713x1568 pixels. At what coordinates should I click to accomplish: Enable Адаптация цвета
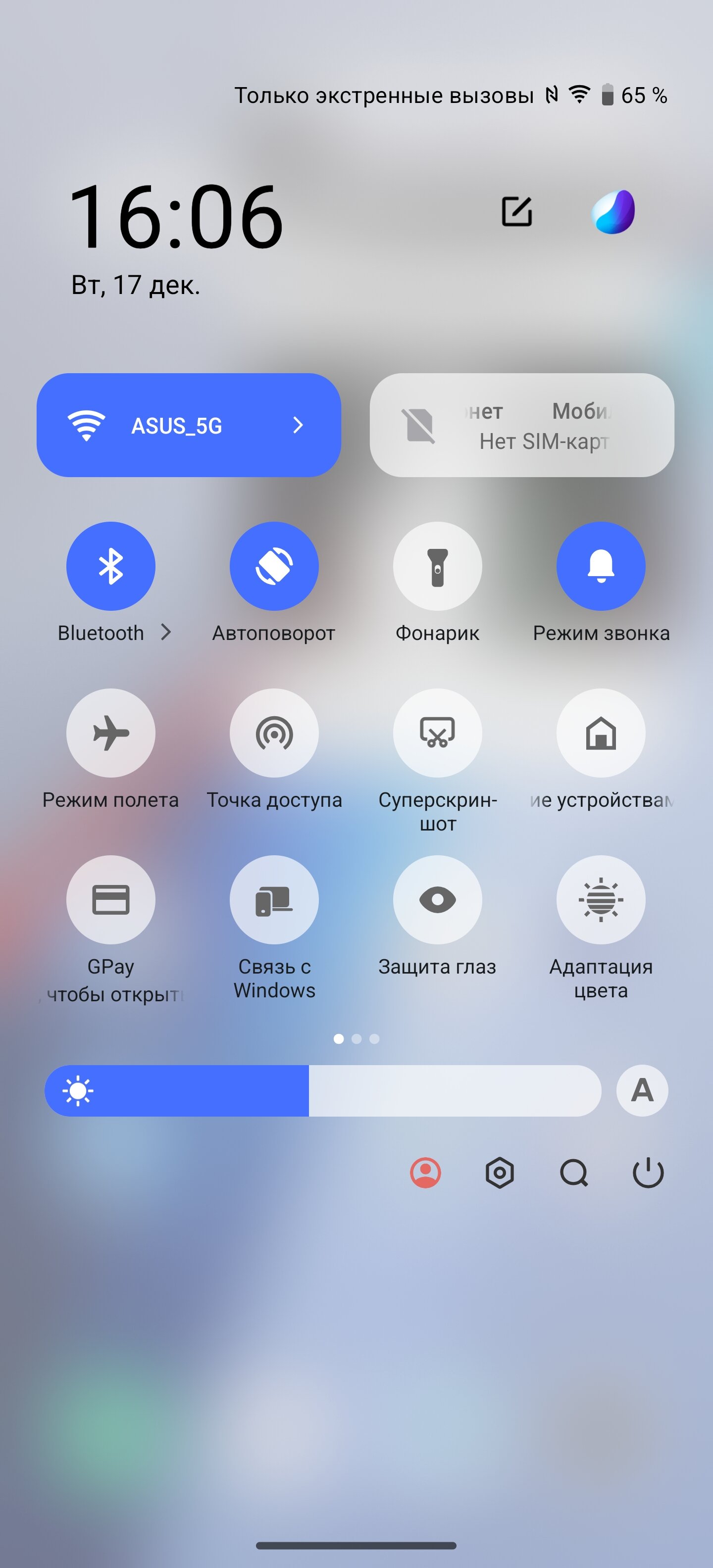tap(601, 900)
